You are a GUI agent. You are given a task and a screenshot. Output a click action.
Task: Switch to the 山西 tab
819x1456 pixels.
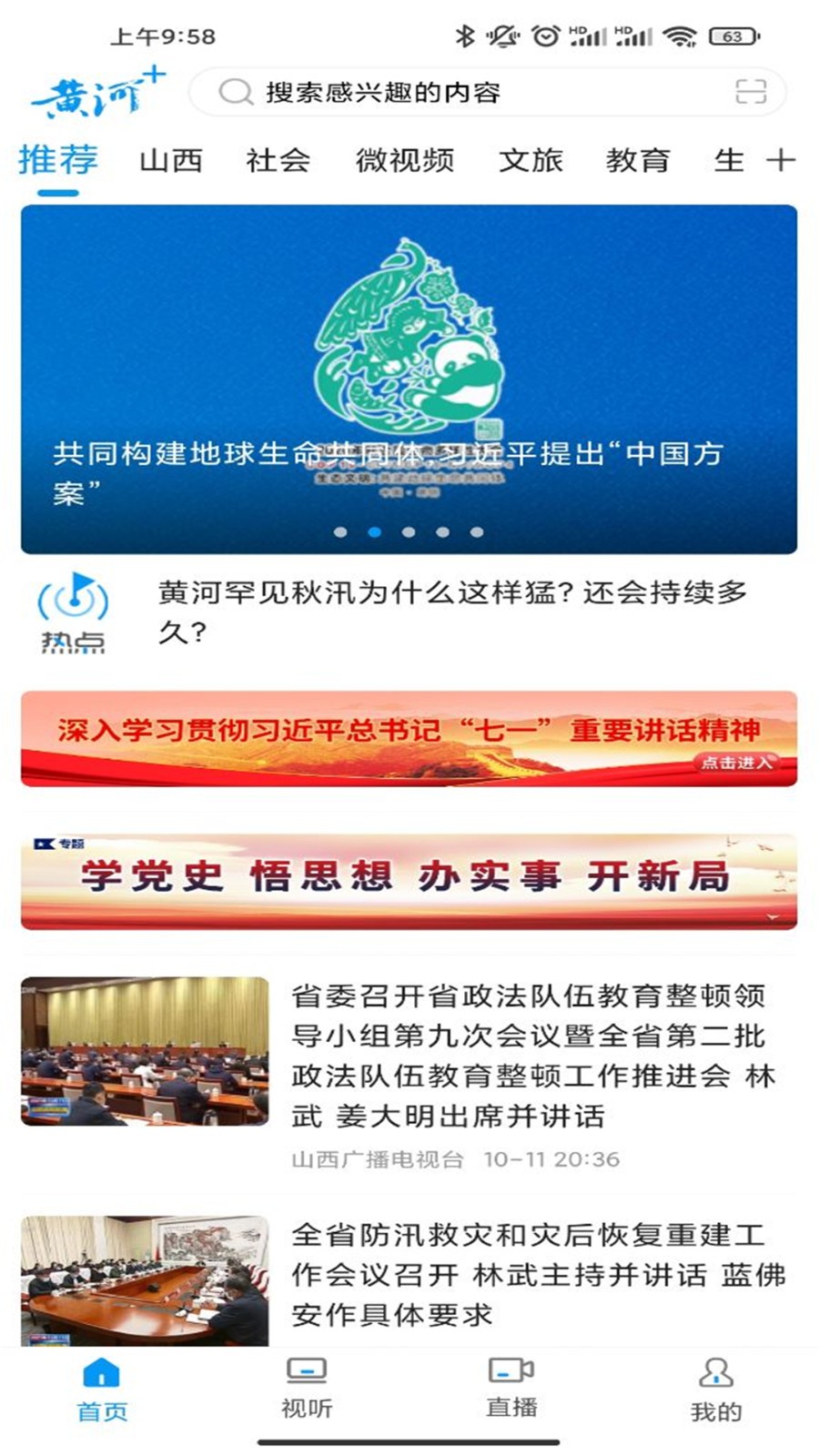click(x=171, y=161)
